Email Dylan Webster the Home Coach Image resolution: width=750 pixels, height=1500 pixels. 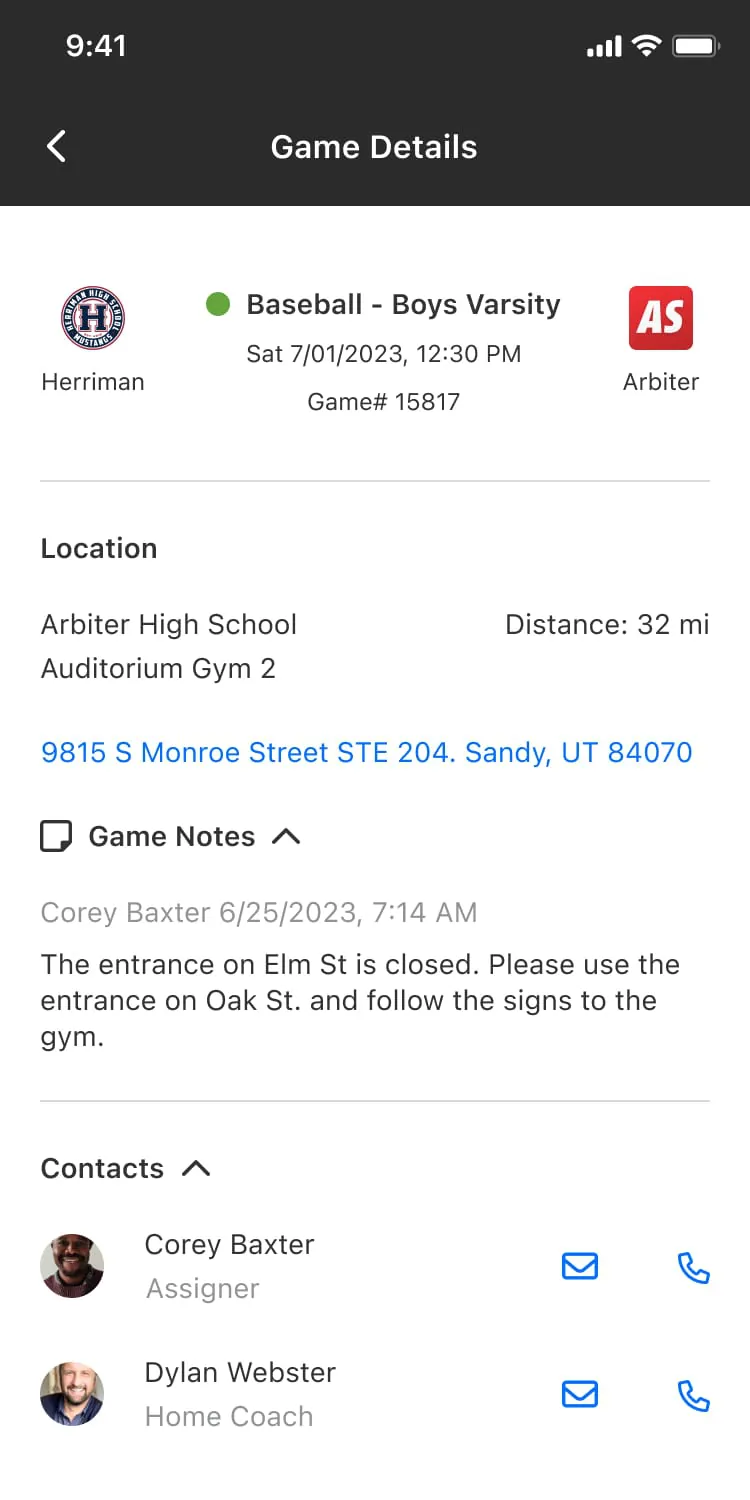coord(580,1395)
